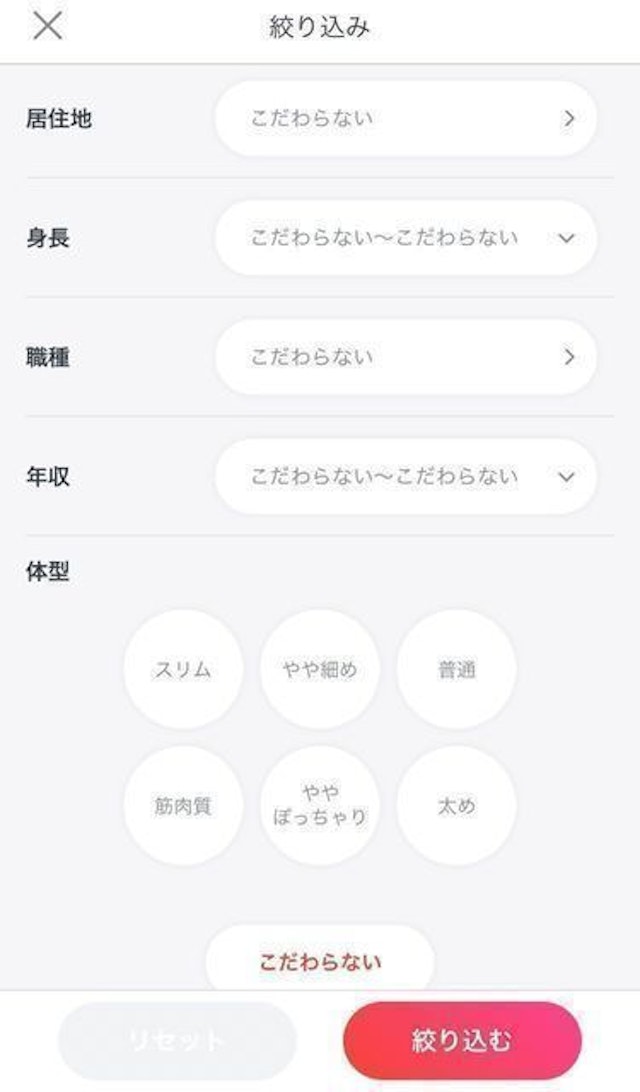This screenshot has height=1092, width=640.
Task: Tap the 太め body type chip
Action: pyautogui.click(x=456, y=806)
